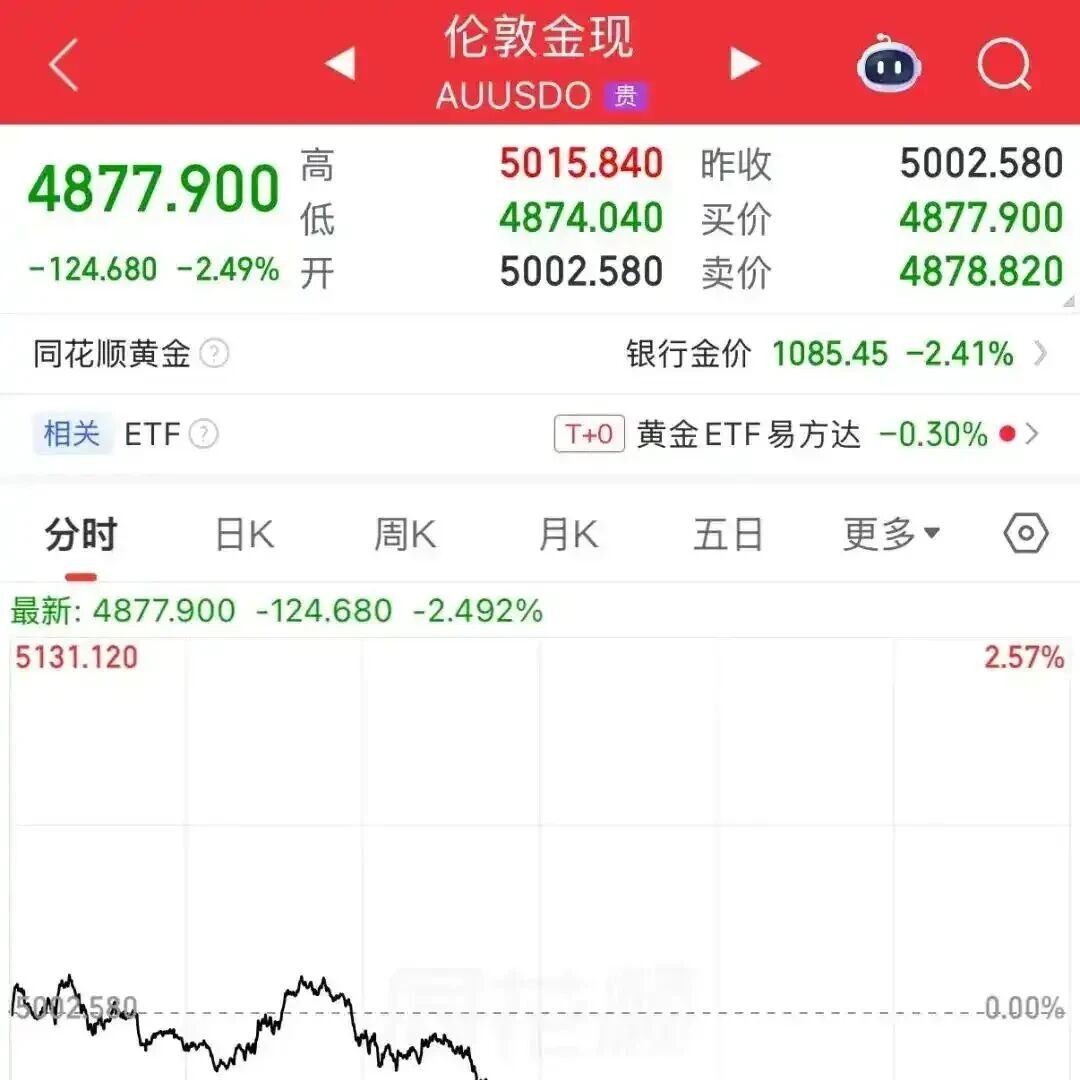The width and height of the screenshot is (1080, 1080).
Task: Switch to the 日K chart tab
Action: (245, 534)
